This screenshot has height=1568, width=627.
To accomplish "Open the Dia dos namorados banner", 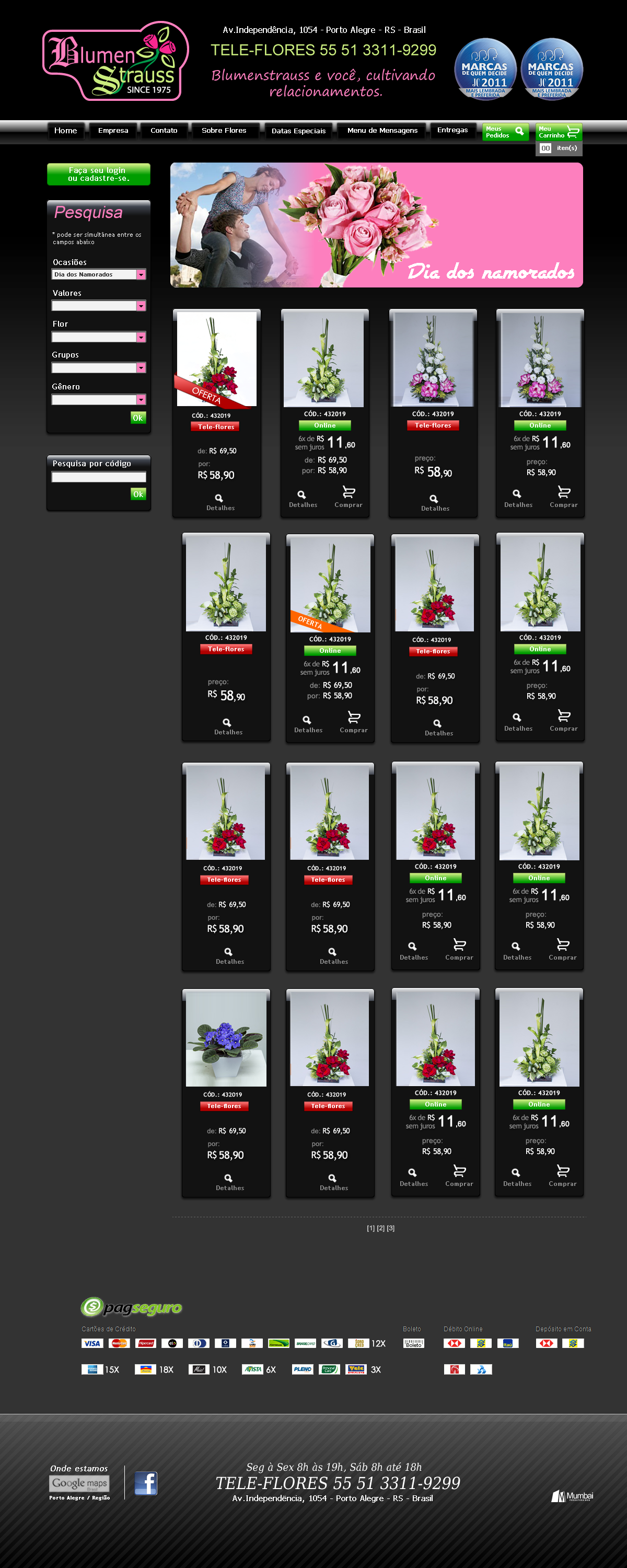I will [376, 225].
